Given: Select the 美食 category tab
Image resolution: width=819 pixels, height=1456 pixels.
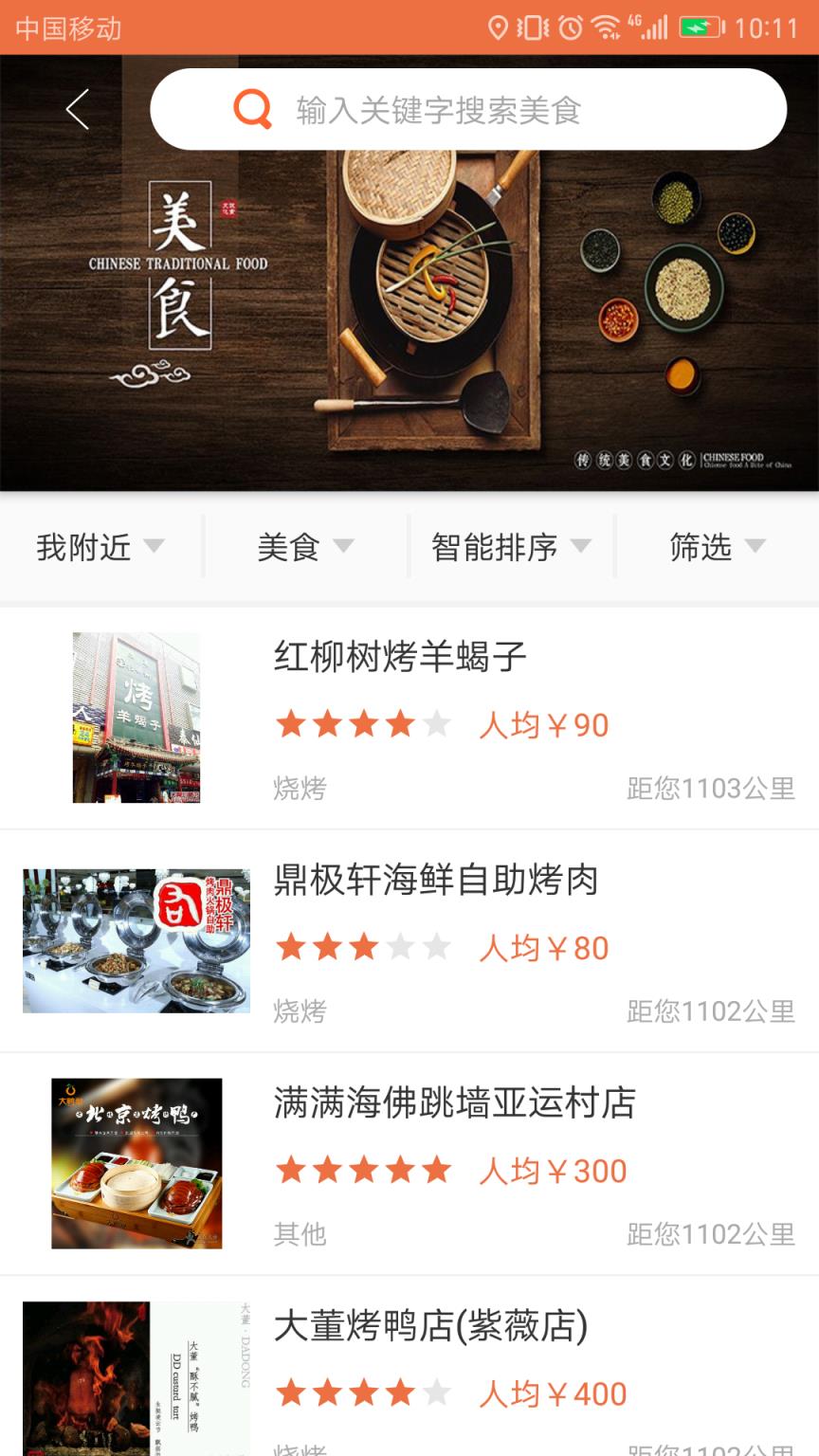Looking at the screenshot, I should tap(305, 547).
